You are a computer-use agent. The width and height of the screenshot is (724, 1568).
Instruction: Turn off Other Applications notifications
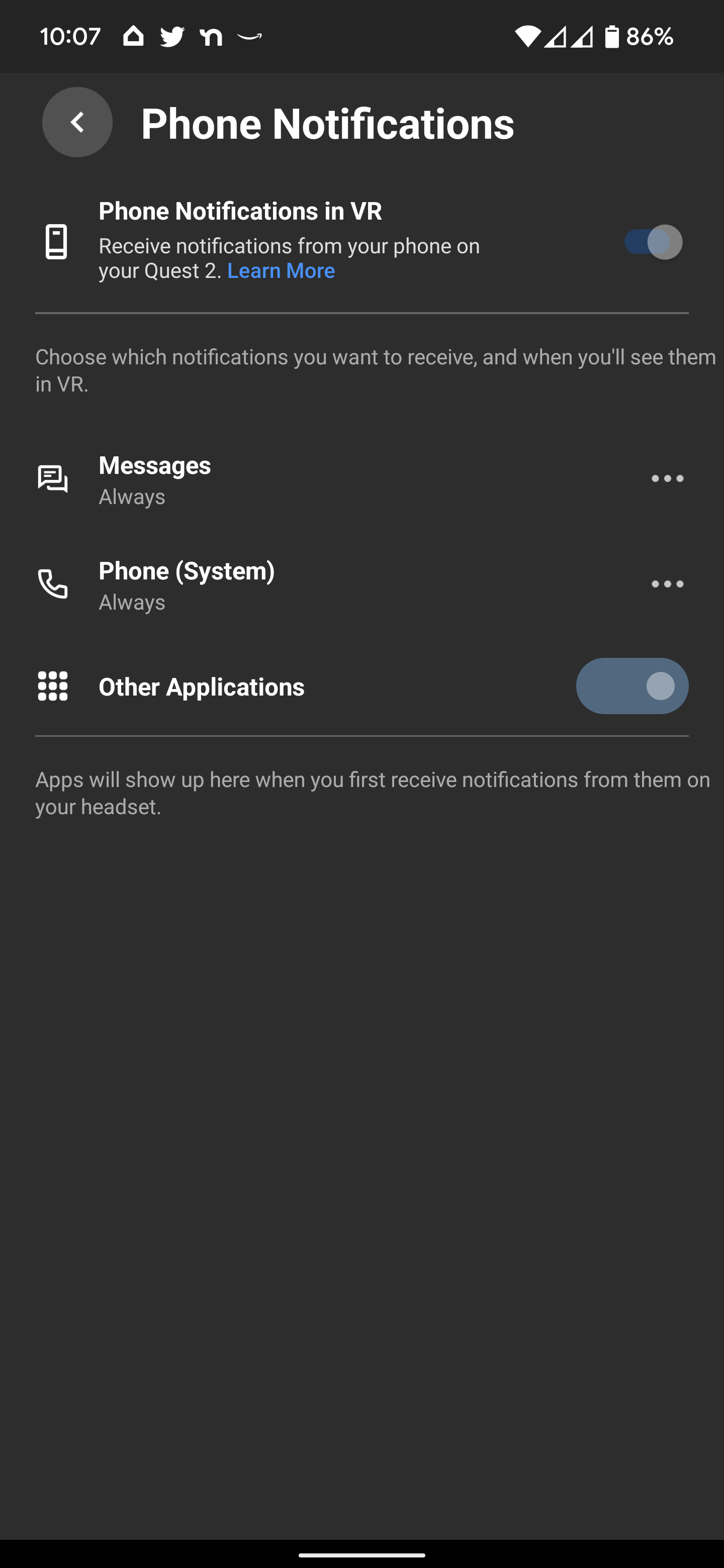point(632,686)
